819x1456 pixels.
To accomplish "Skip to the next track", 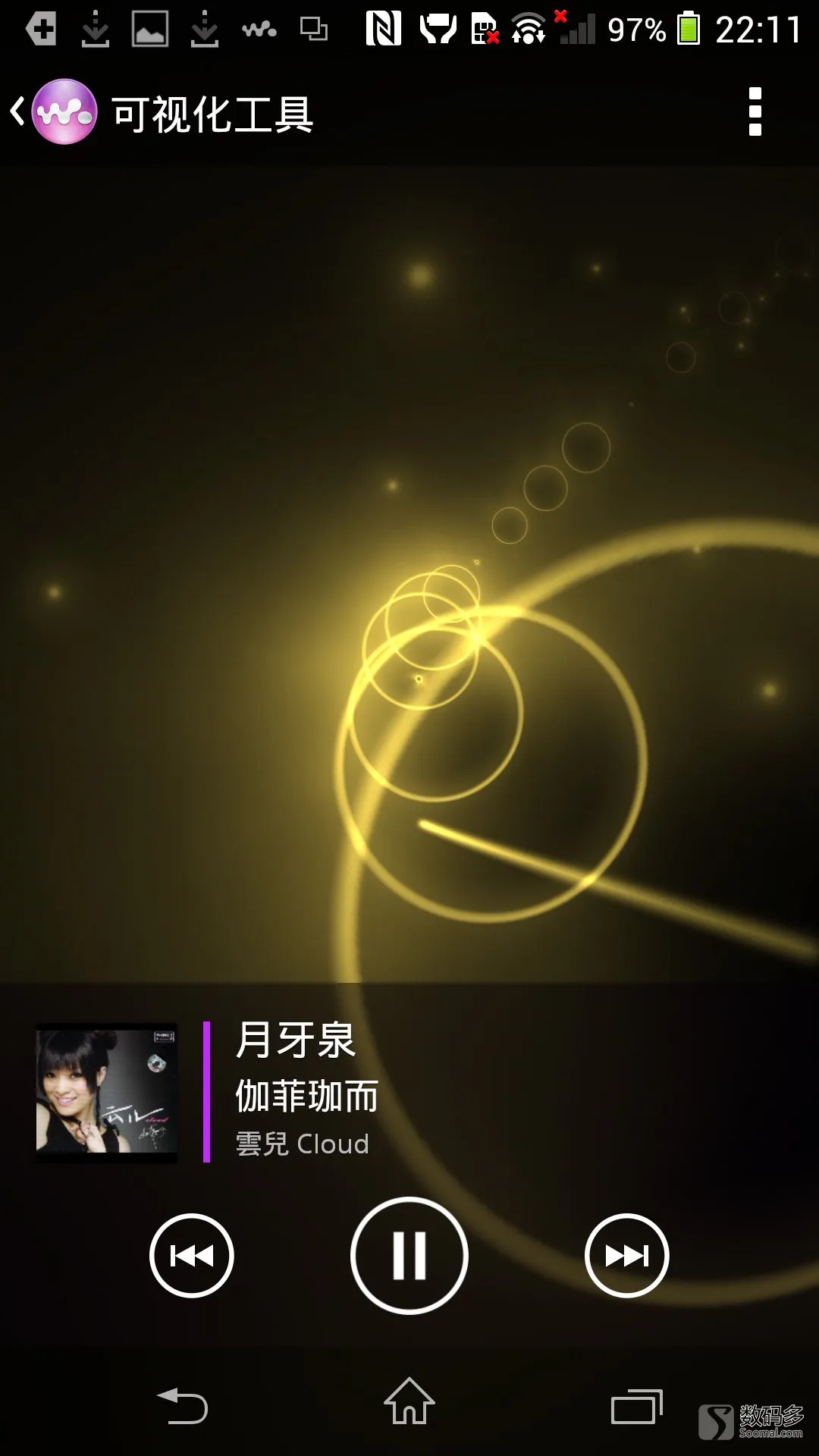I will tap(626, 1256).
